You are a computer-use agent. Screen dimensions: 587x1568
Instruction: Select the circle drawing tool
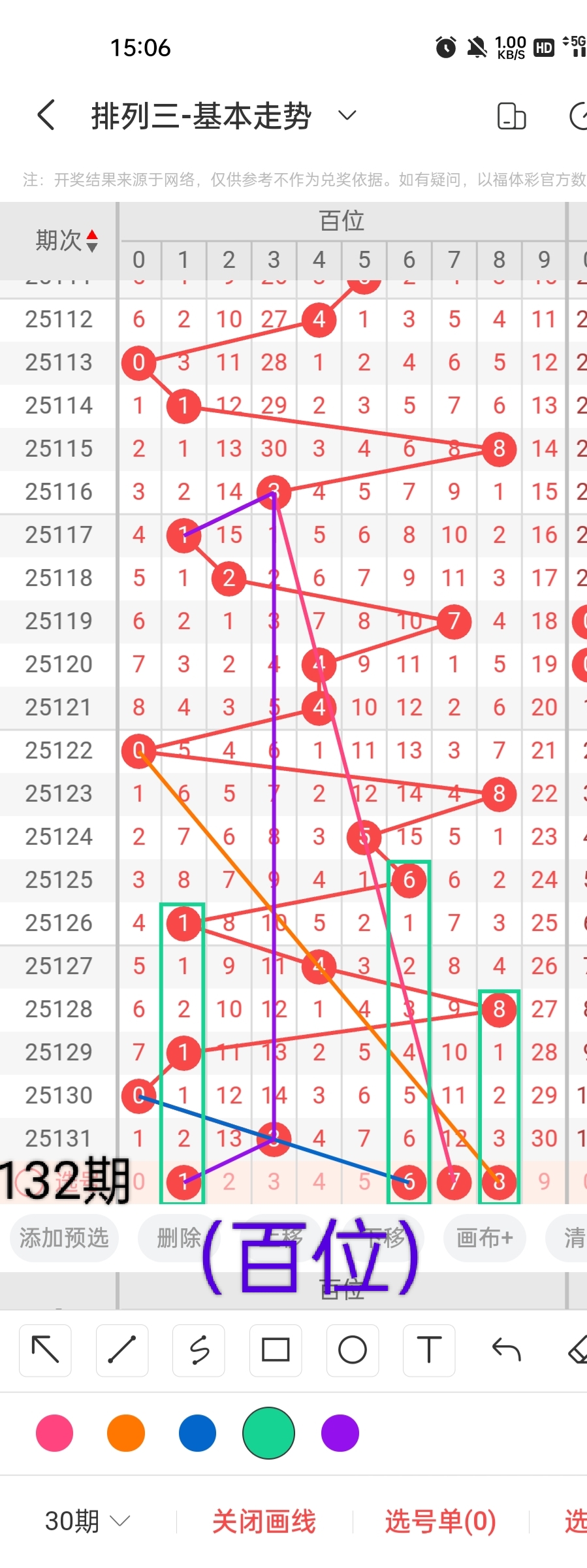point(353,1350)
